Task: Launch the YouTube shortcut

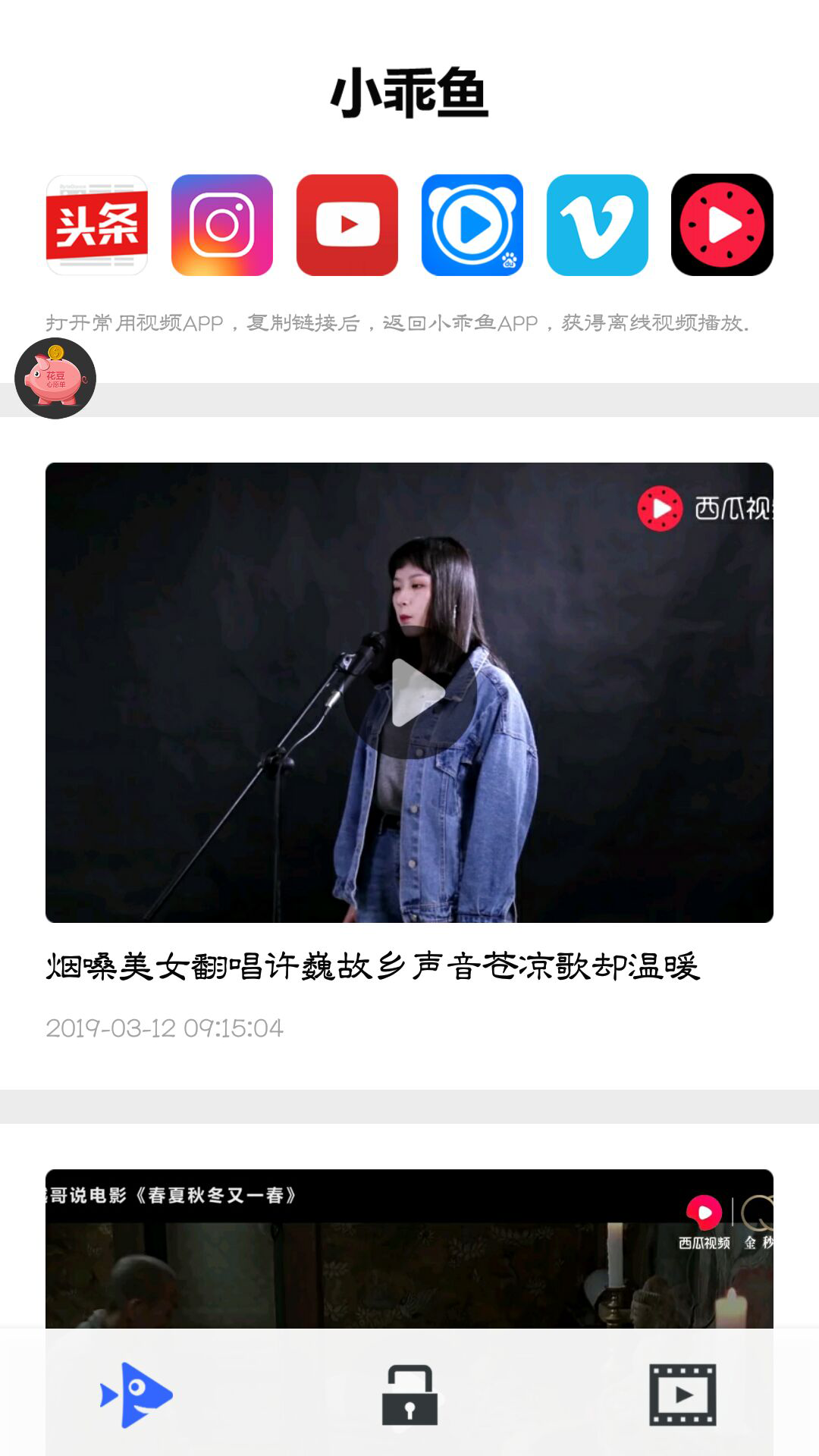Action: [347, 225]
